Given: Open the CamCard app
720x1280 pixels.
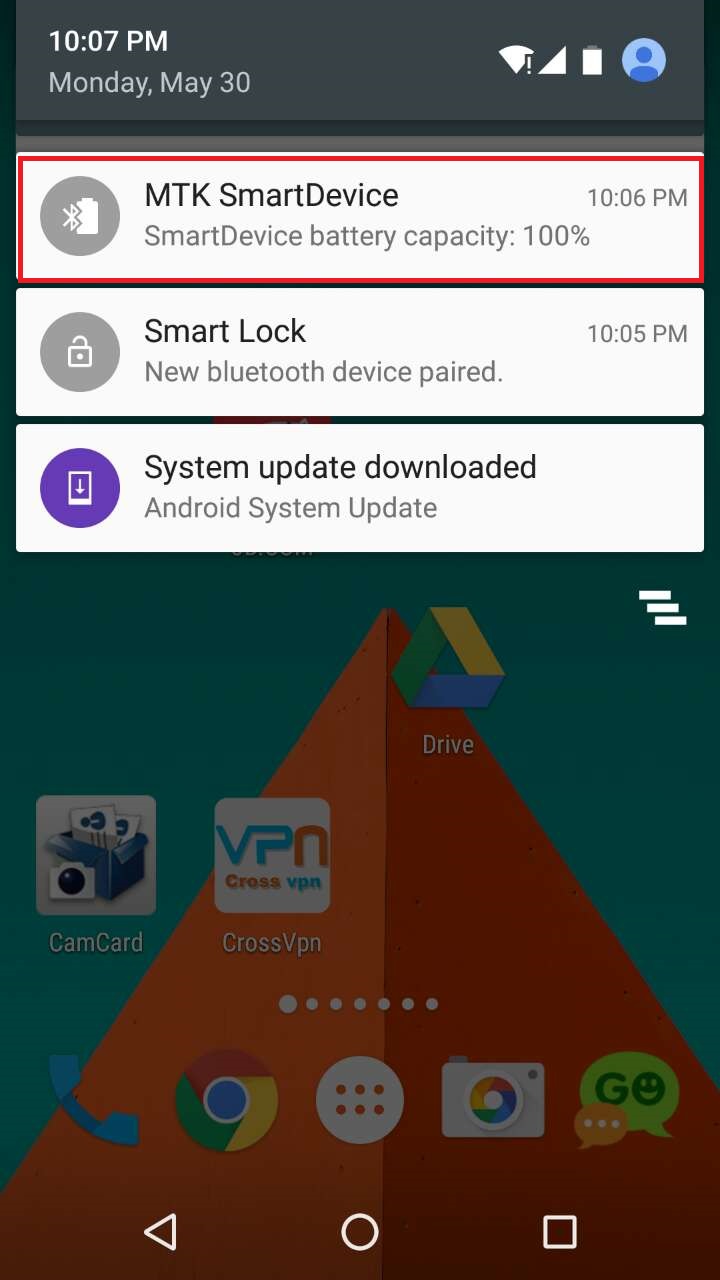Looking at the screenshot, I should click(x=96, y=876).
